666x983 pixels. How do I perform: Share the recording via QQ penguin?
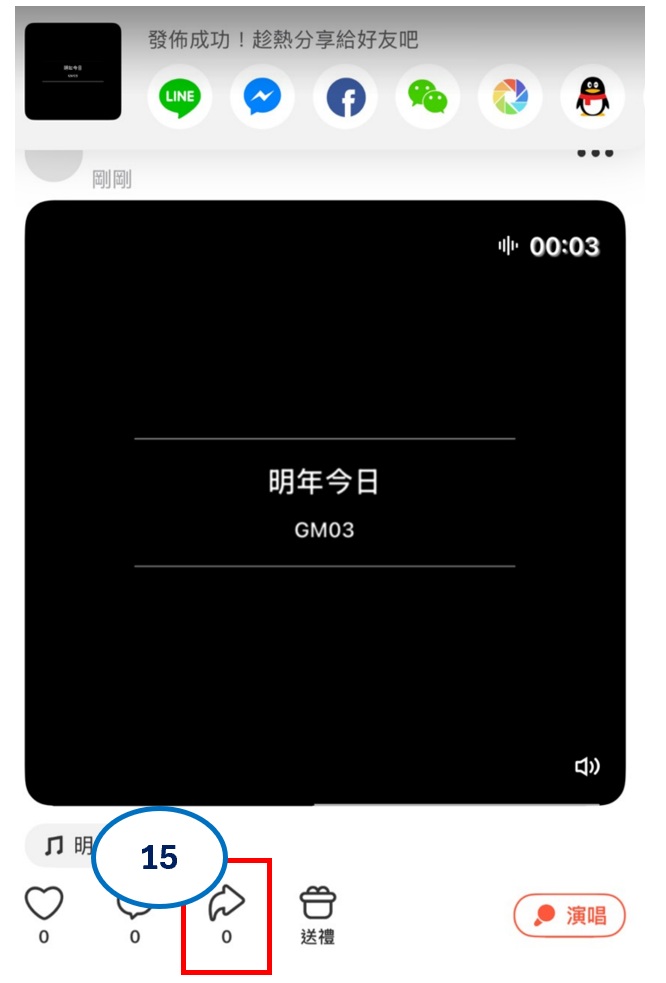pyautogui.click(x=592, y=97)
